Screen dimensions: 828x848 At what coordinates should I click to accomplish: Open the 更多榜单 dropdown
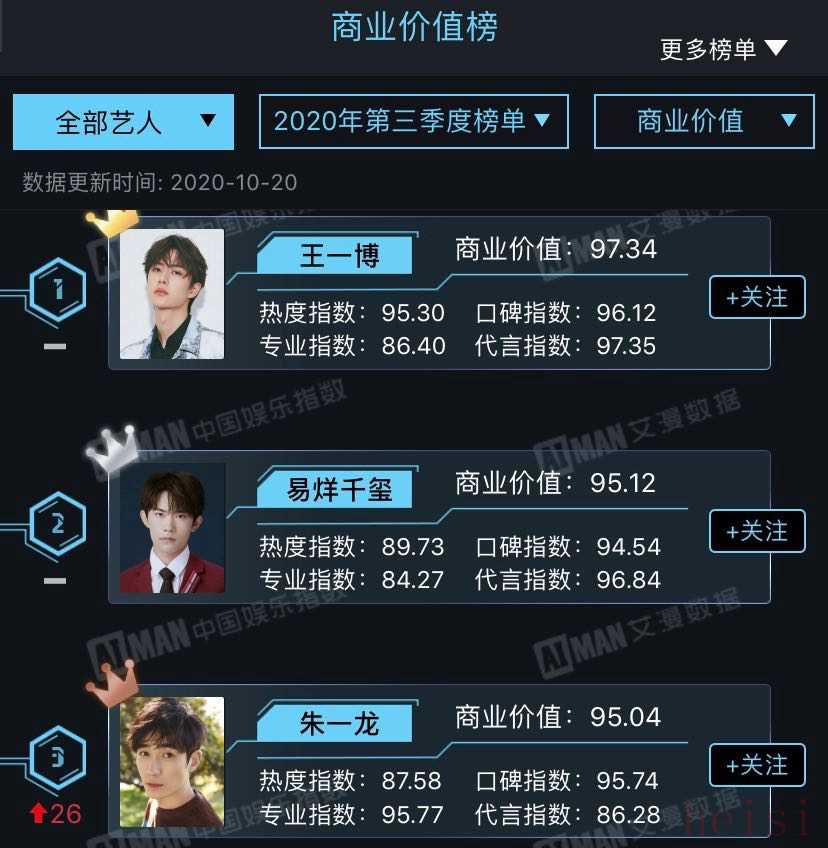(724, 49)
